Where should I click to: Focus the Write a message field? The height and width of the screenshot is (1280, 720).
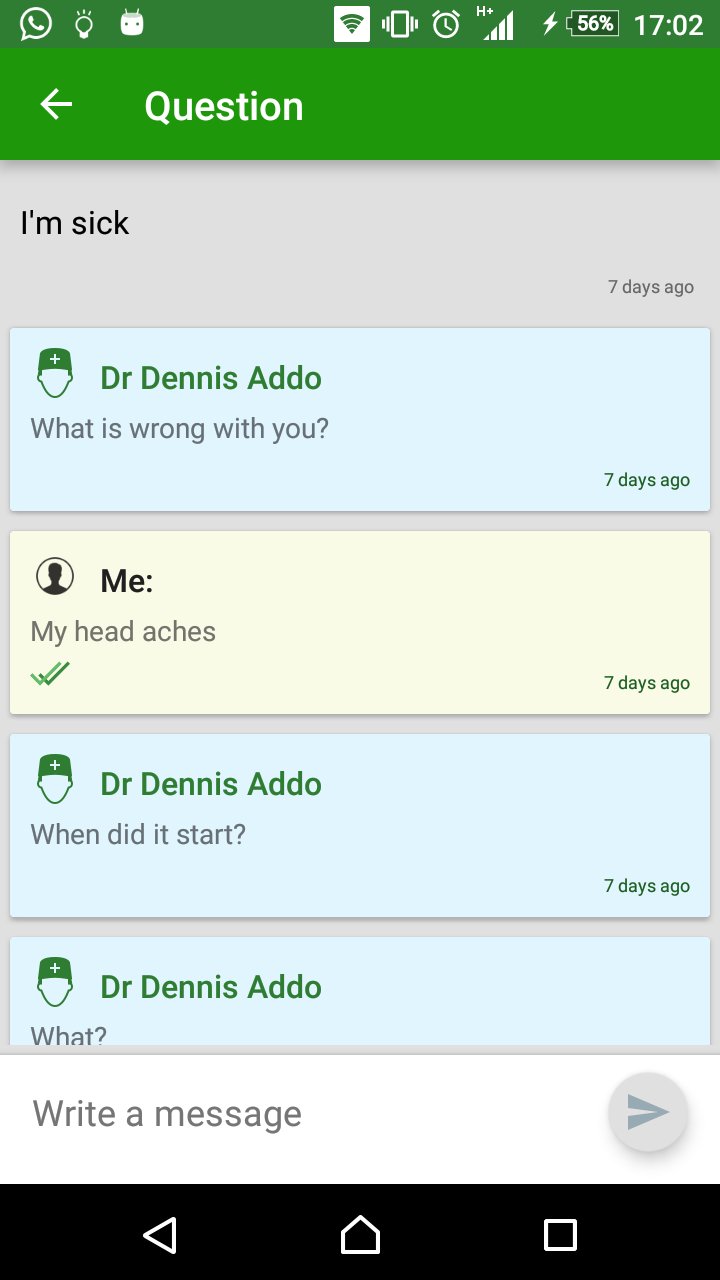pos(300,1114)
